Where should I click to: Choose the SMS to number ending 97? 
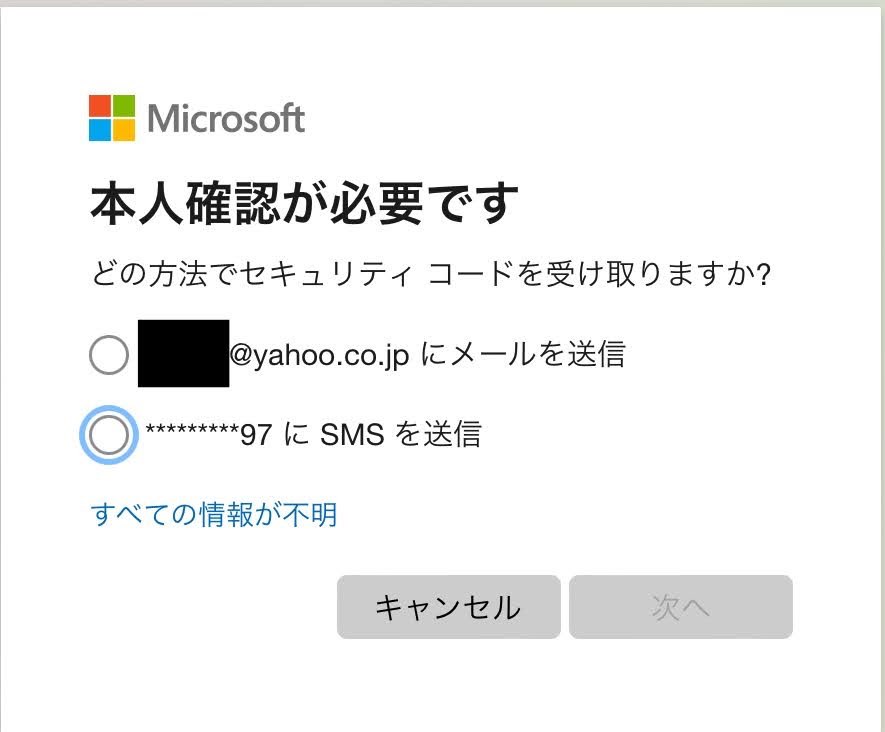108,435
